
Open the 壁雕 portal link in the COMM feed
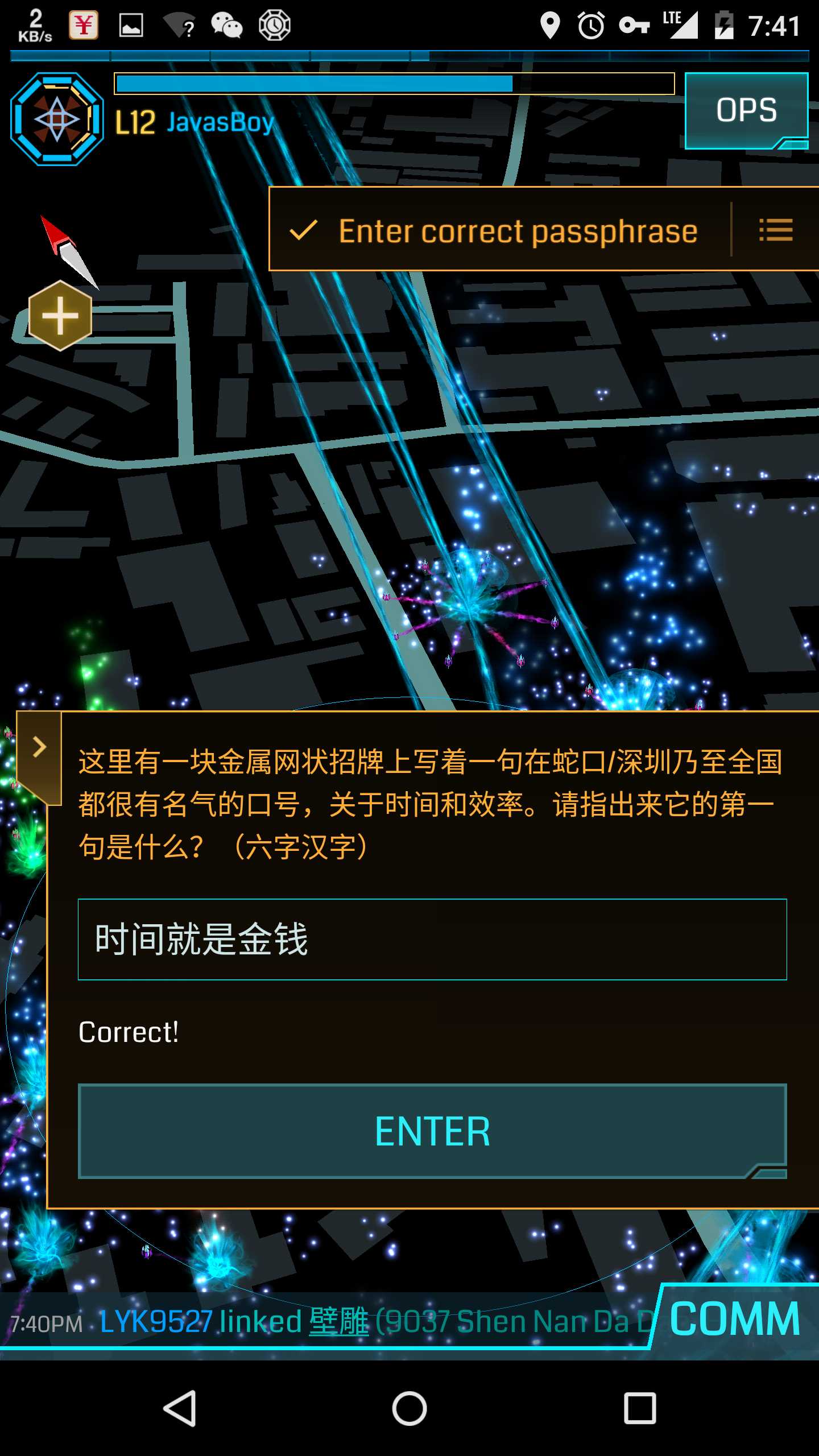339,1322
